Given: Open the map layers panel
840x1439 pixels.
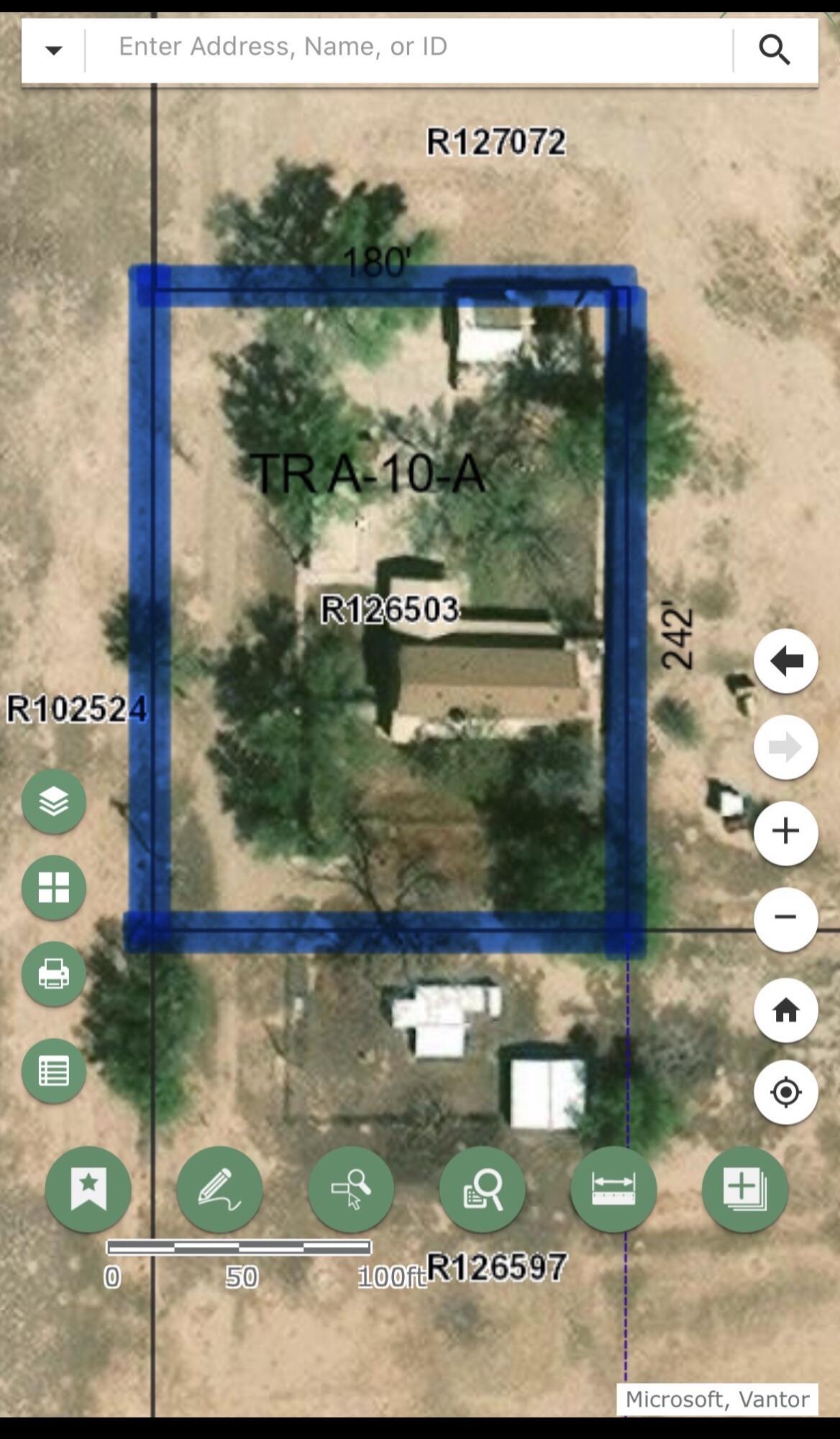Looking at the screenshot, I should point(54,800).
